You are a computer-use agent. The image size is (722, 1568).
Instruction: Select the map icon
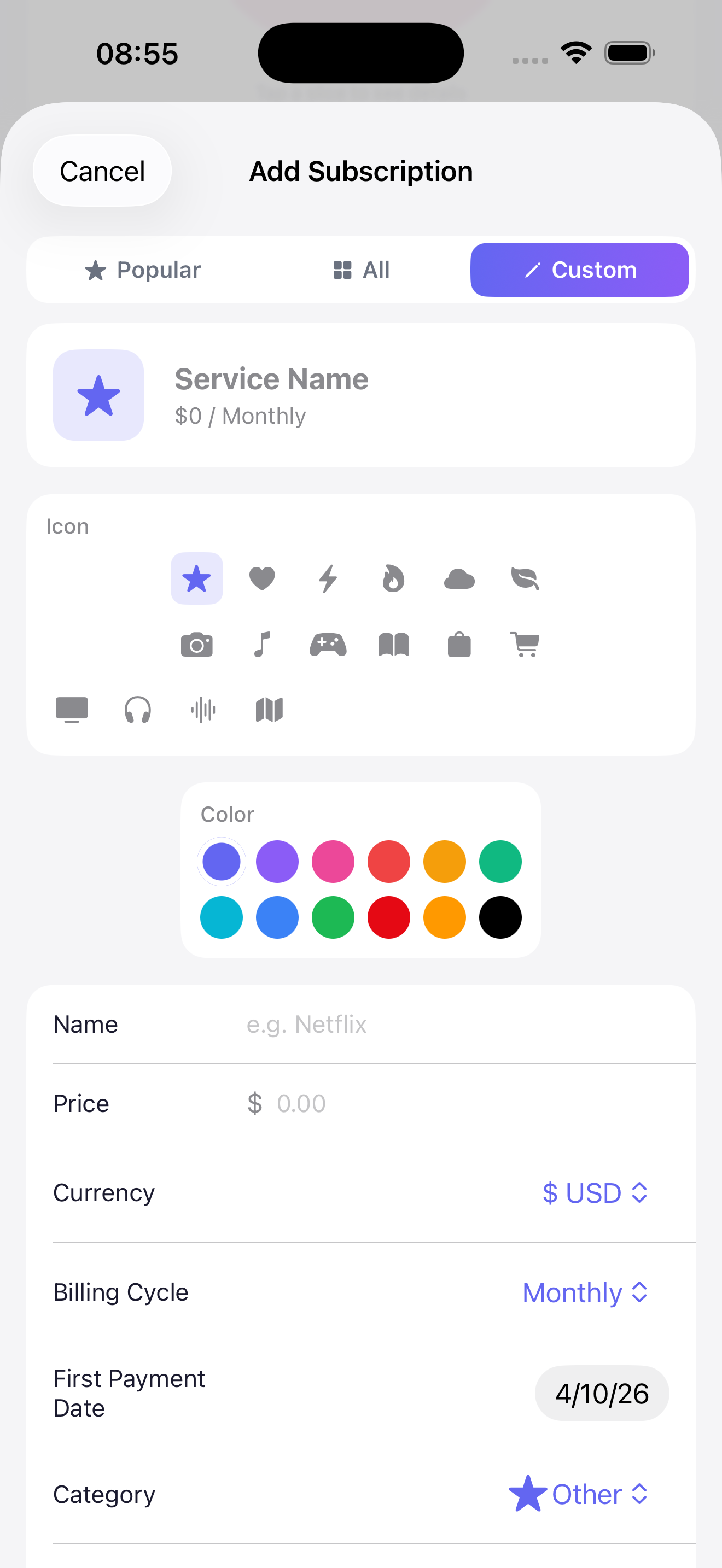click(269, 709)
